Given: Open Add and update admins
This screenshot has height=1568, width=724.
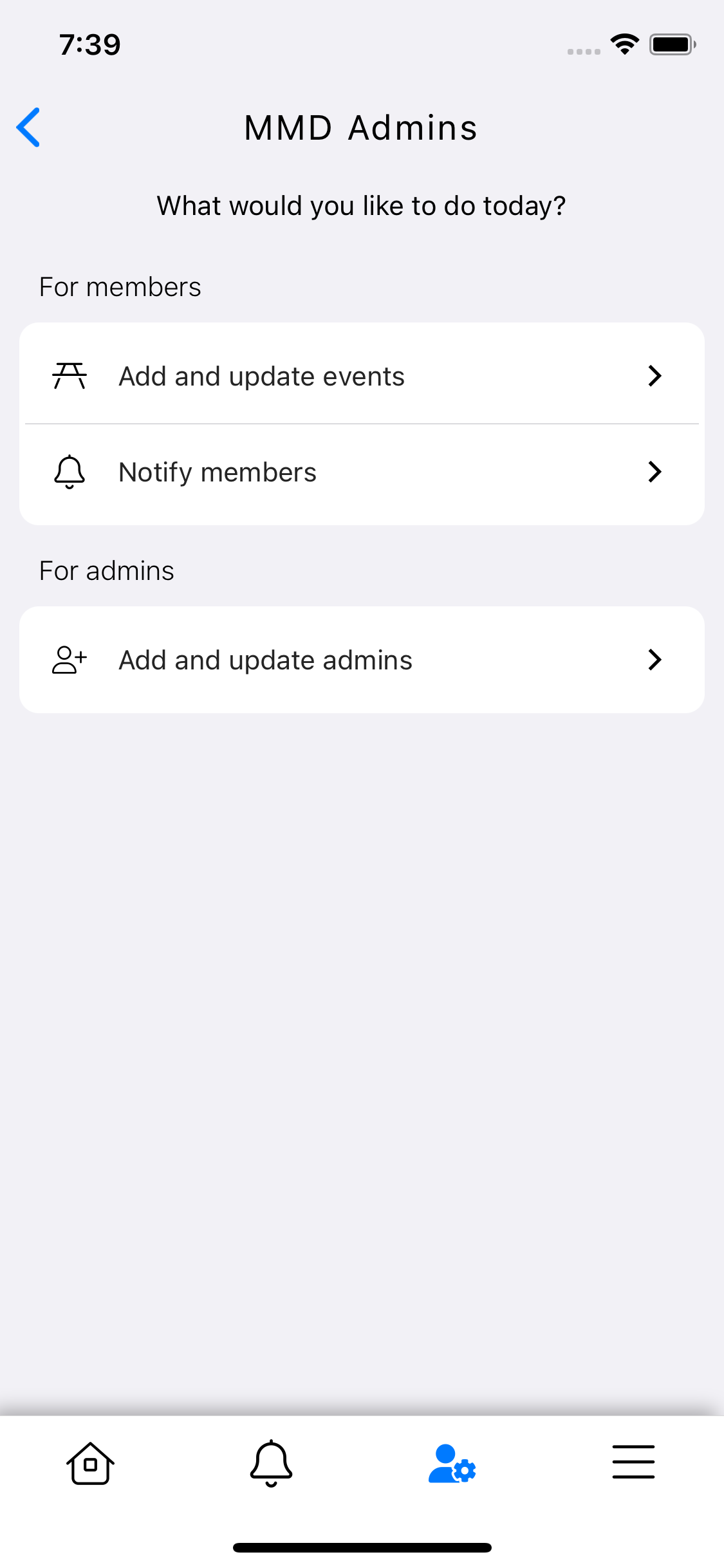Looking at the screenshot, I should click(x=362, y=660).
